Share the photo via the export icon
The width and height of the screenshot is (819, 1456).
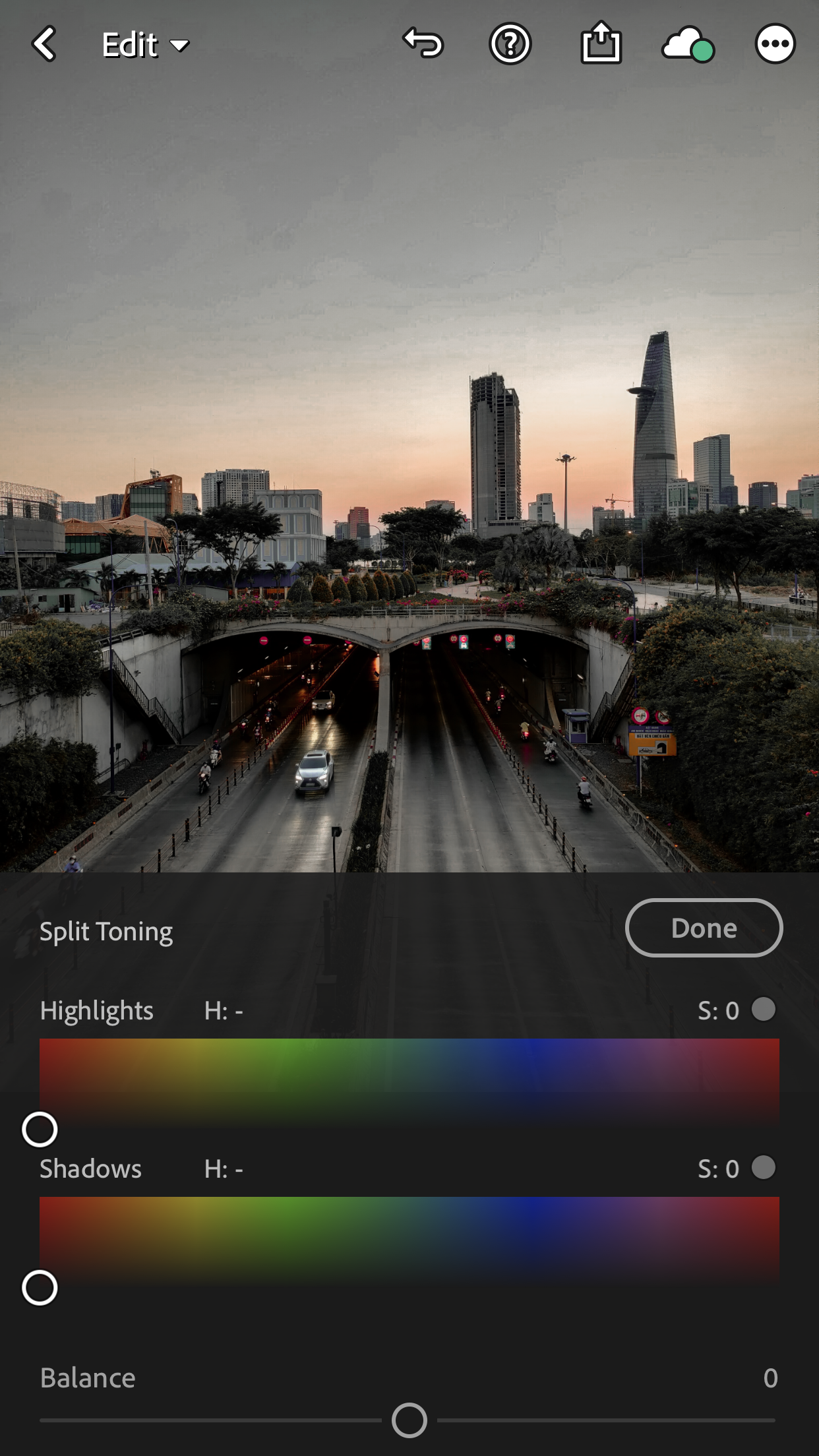(601, 44)
